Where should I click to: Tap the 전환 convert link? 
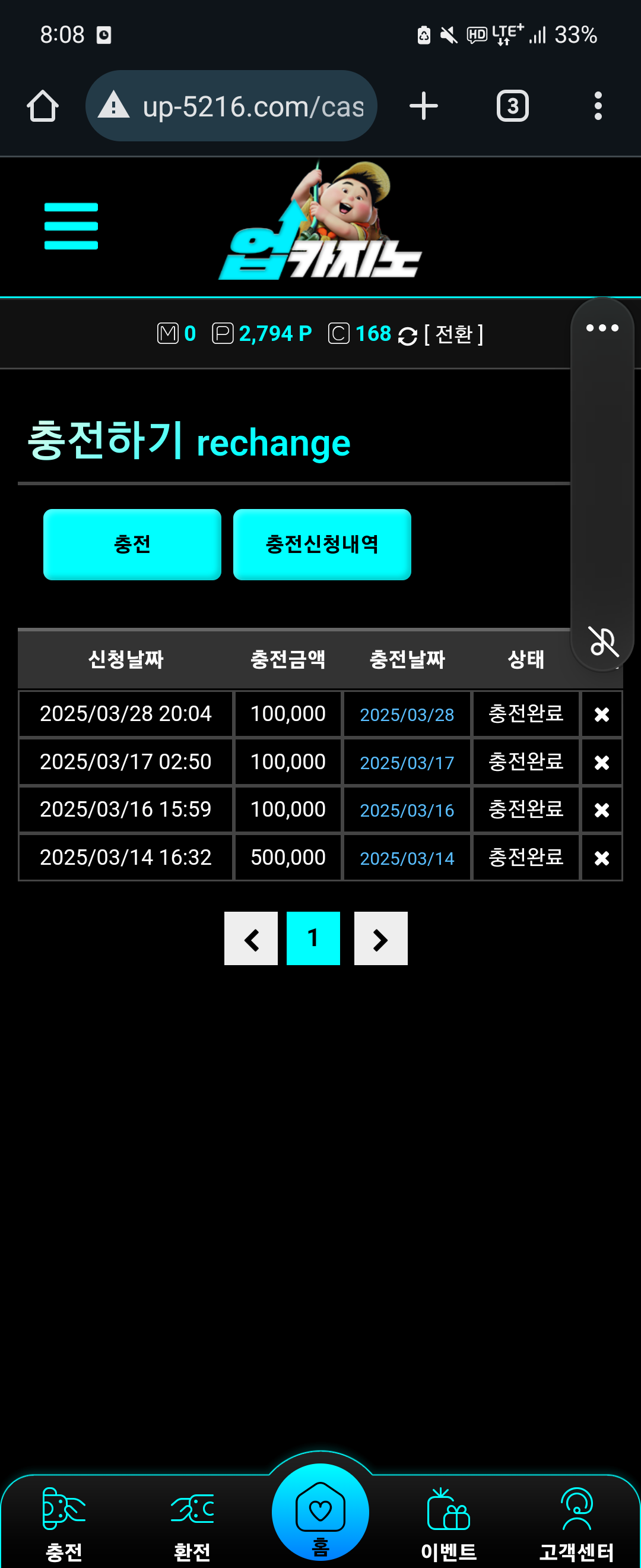click(453, 334)
